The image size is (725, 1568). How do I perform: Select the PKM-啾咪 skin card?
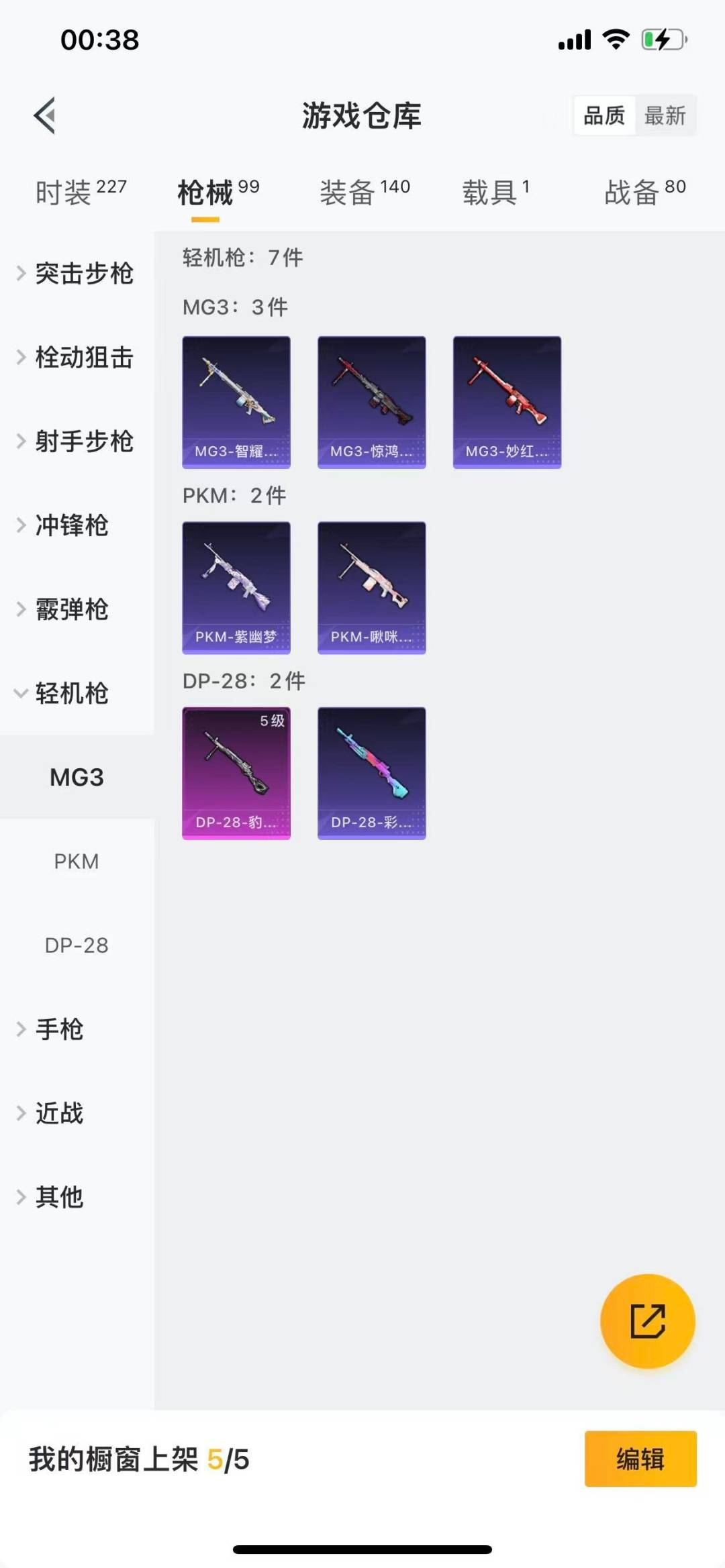(371, 587)
